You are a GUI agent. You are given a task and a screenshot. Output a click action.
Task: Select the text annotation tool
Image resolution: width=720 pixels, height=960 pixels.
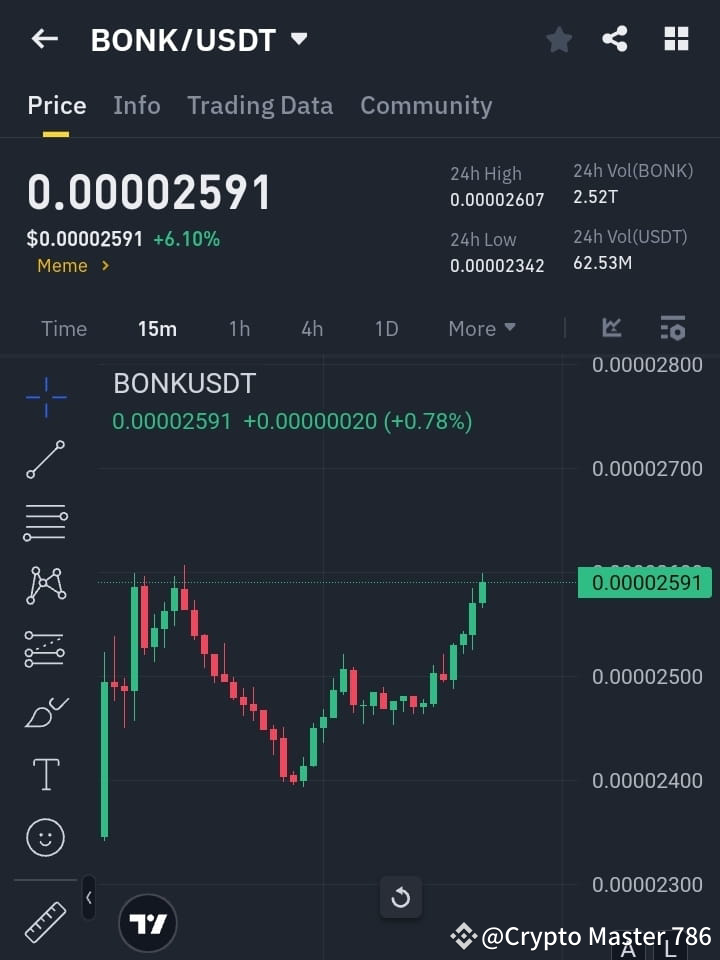45,774
